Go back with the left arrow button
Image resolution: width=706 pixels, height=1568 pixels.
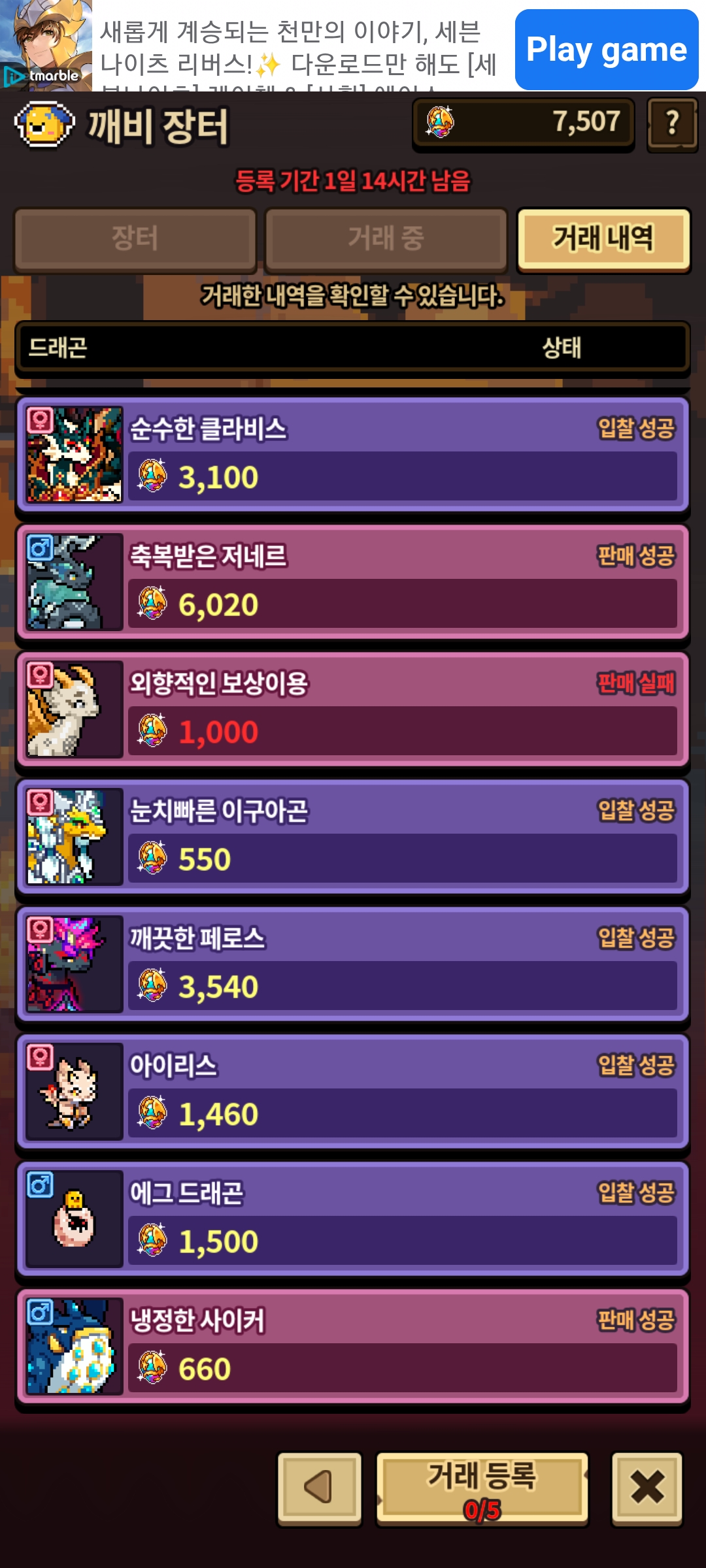320,1488
